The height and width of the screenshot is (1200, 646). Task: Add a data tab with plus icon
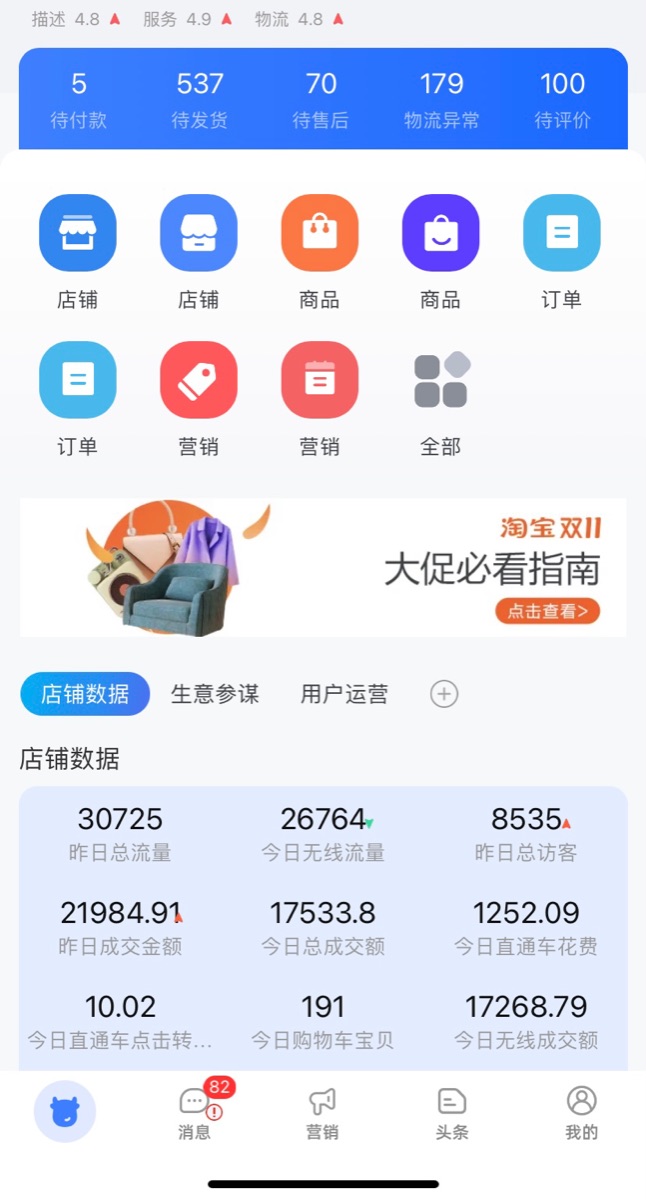444,694
